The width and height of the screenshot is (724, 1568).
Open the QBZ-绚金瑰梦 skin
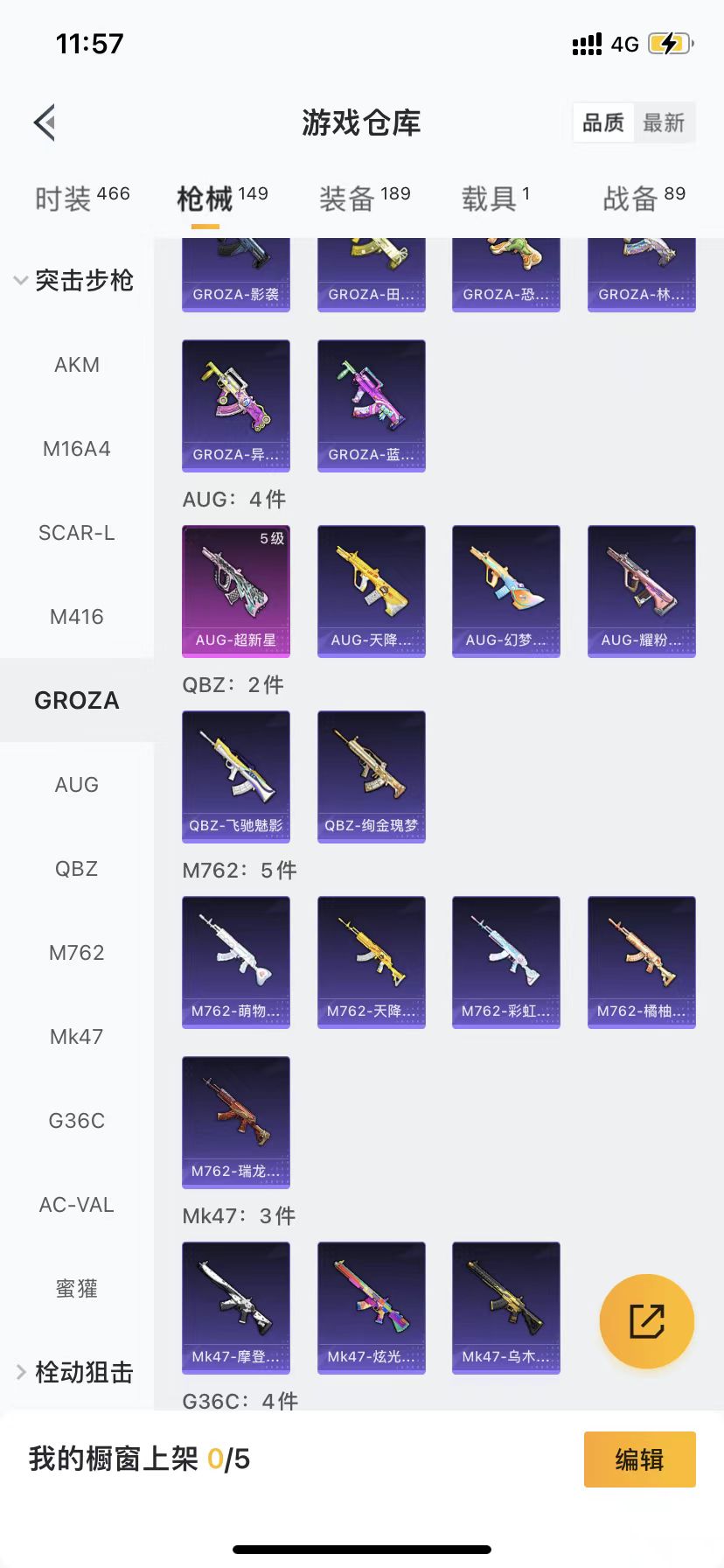click(x=371, y=776)
